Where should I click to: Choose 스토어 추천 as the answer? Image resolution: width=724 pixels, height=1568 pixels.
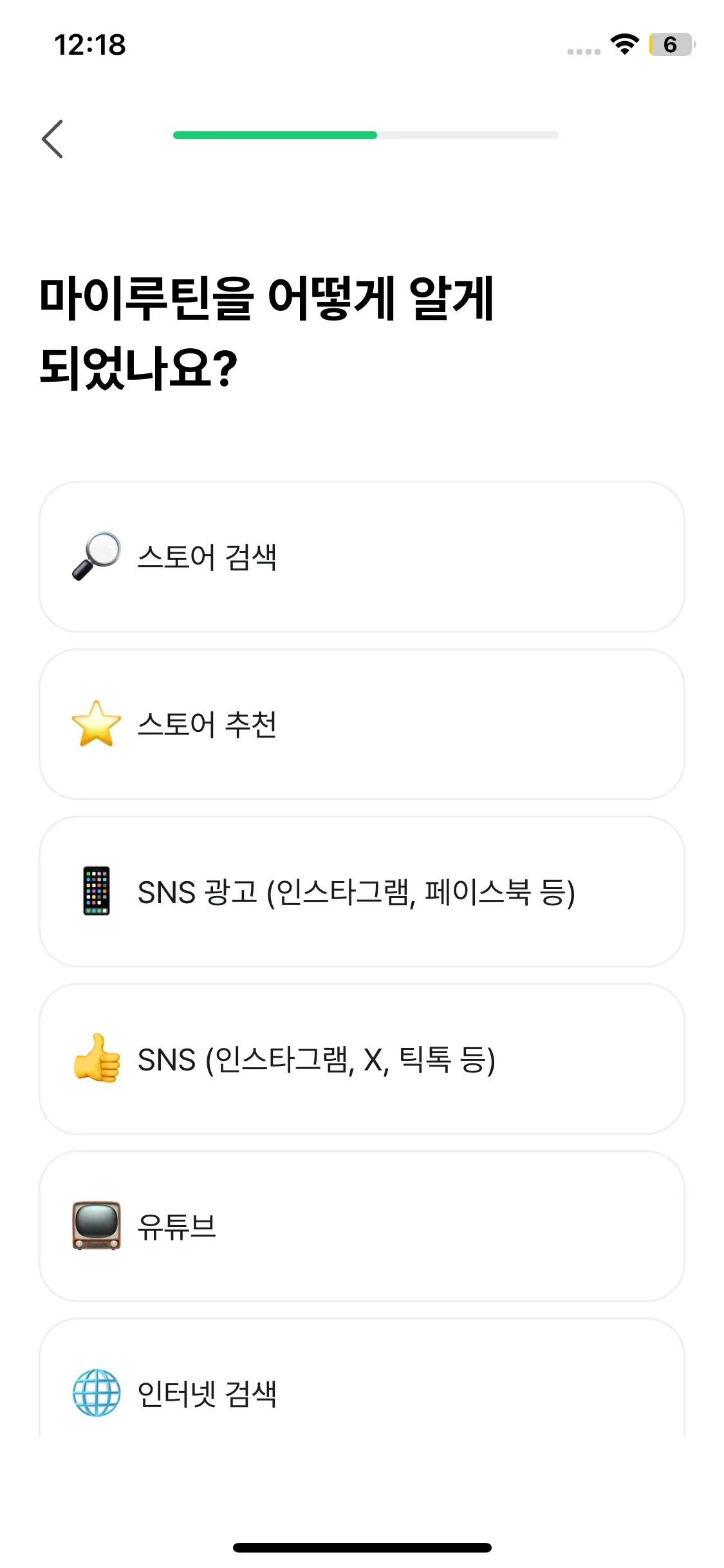[x=362, y=724]
